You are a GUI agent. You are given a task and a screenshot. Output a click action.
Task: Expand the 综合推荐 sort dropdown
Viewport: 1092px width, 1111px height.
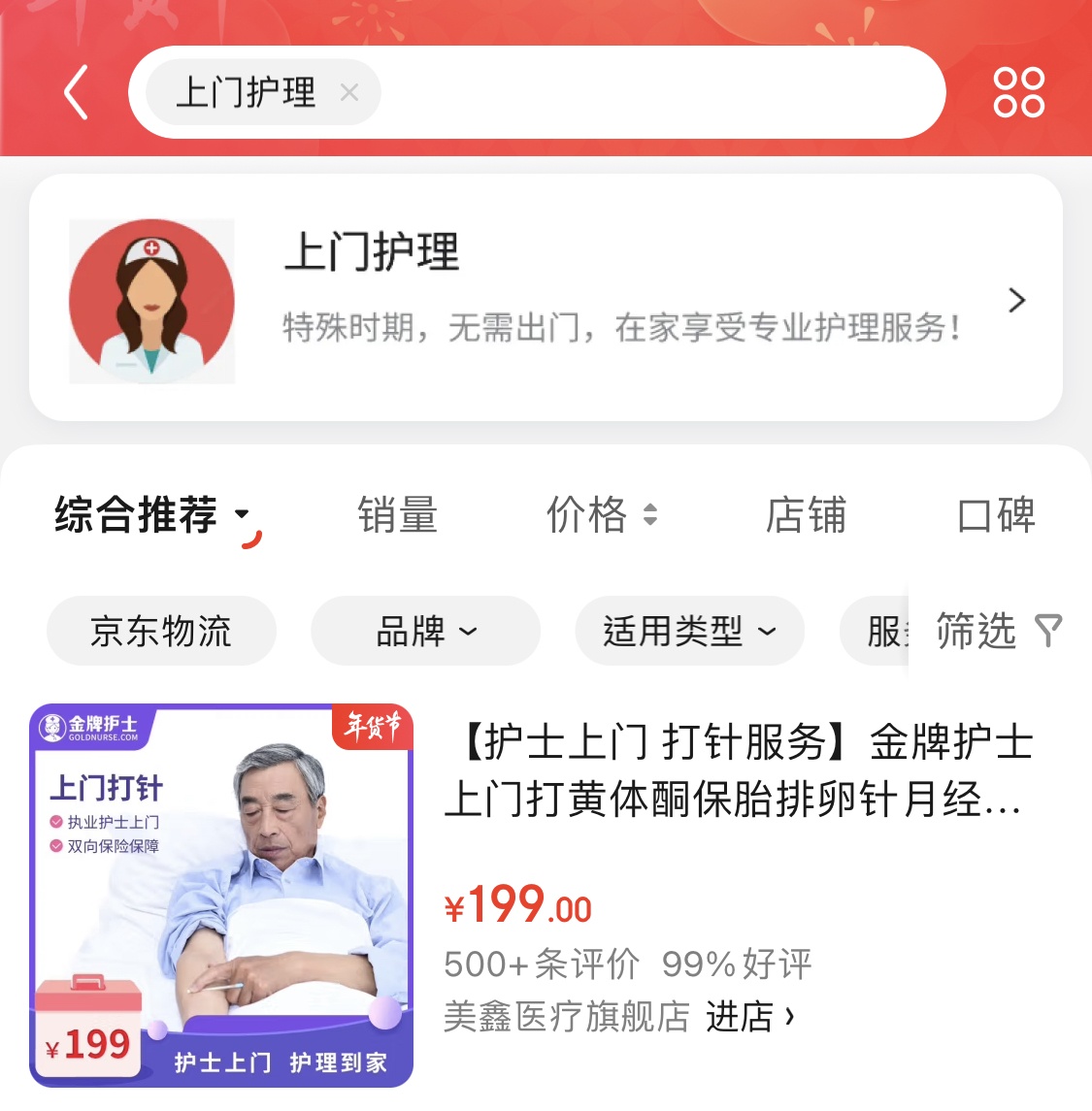[152, 514]
